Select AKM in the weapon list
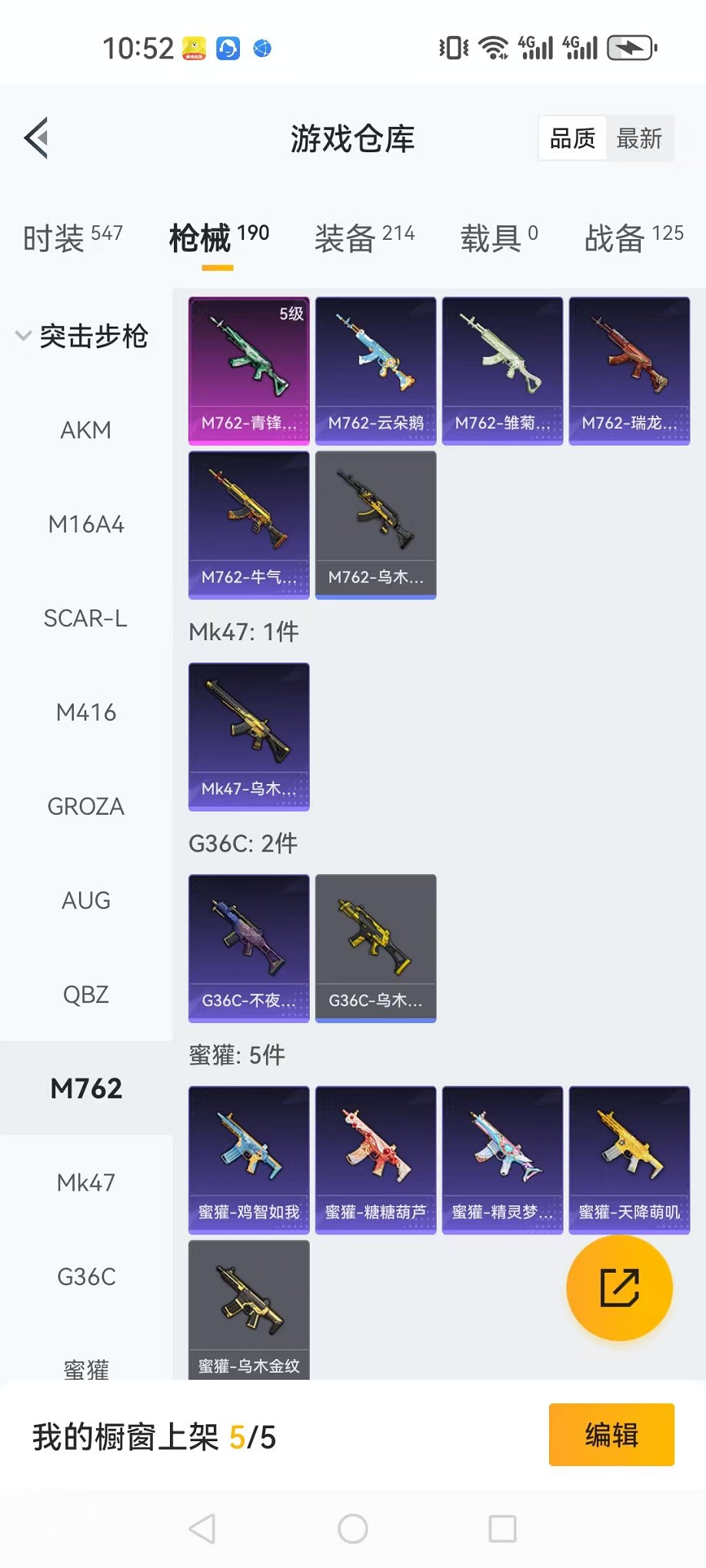This screenshot has width=706, height=1568. tap(85, 430)
